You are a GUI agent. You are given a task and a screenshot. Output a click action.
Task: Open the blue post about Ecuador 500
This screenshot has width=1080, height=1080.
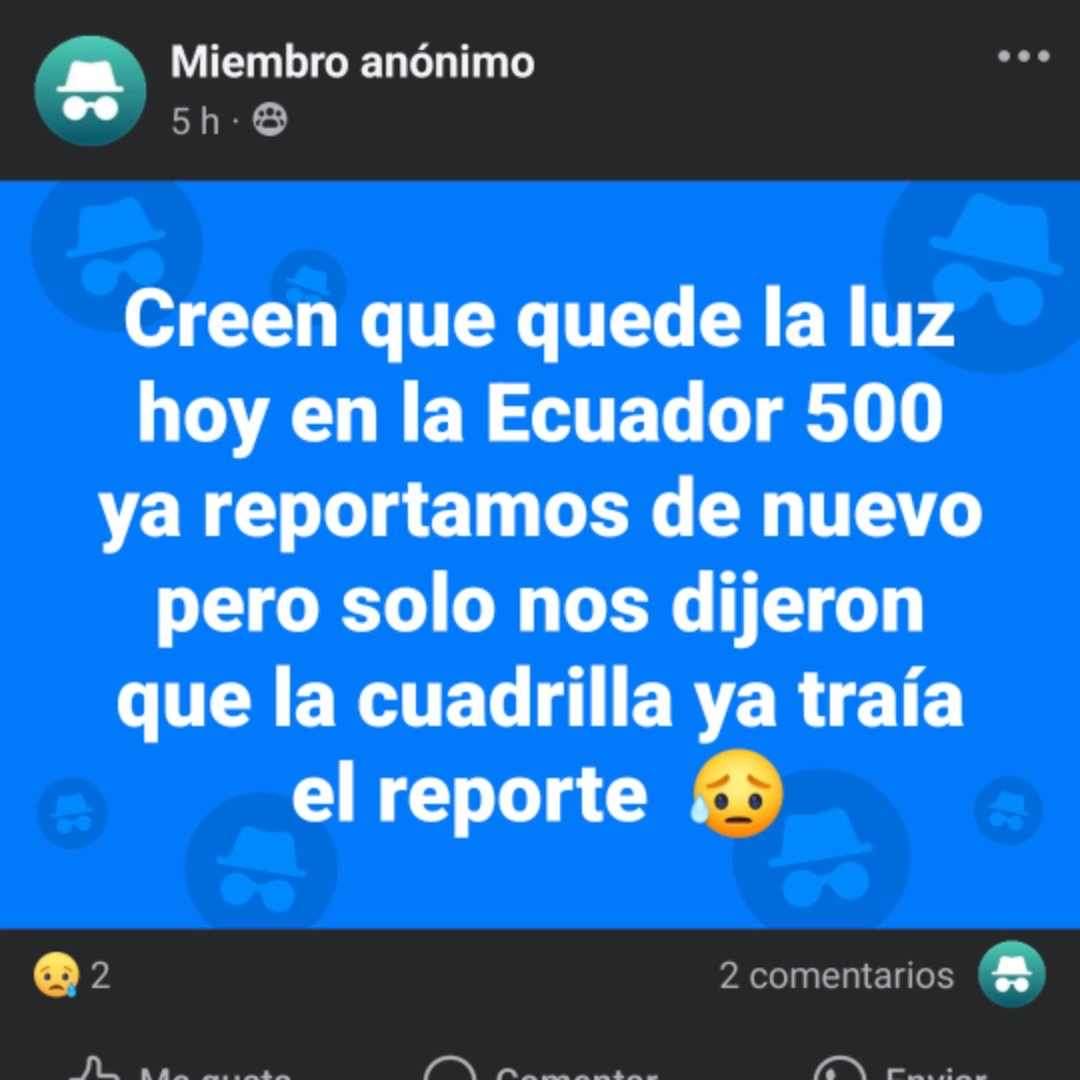click(540, 555)
